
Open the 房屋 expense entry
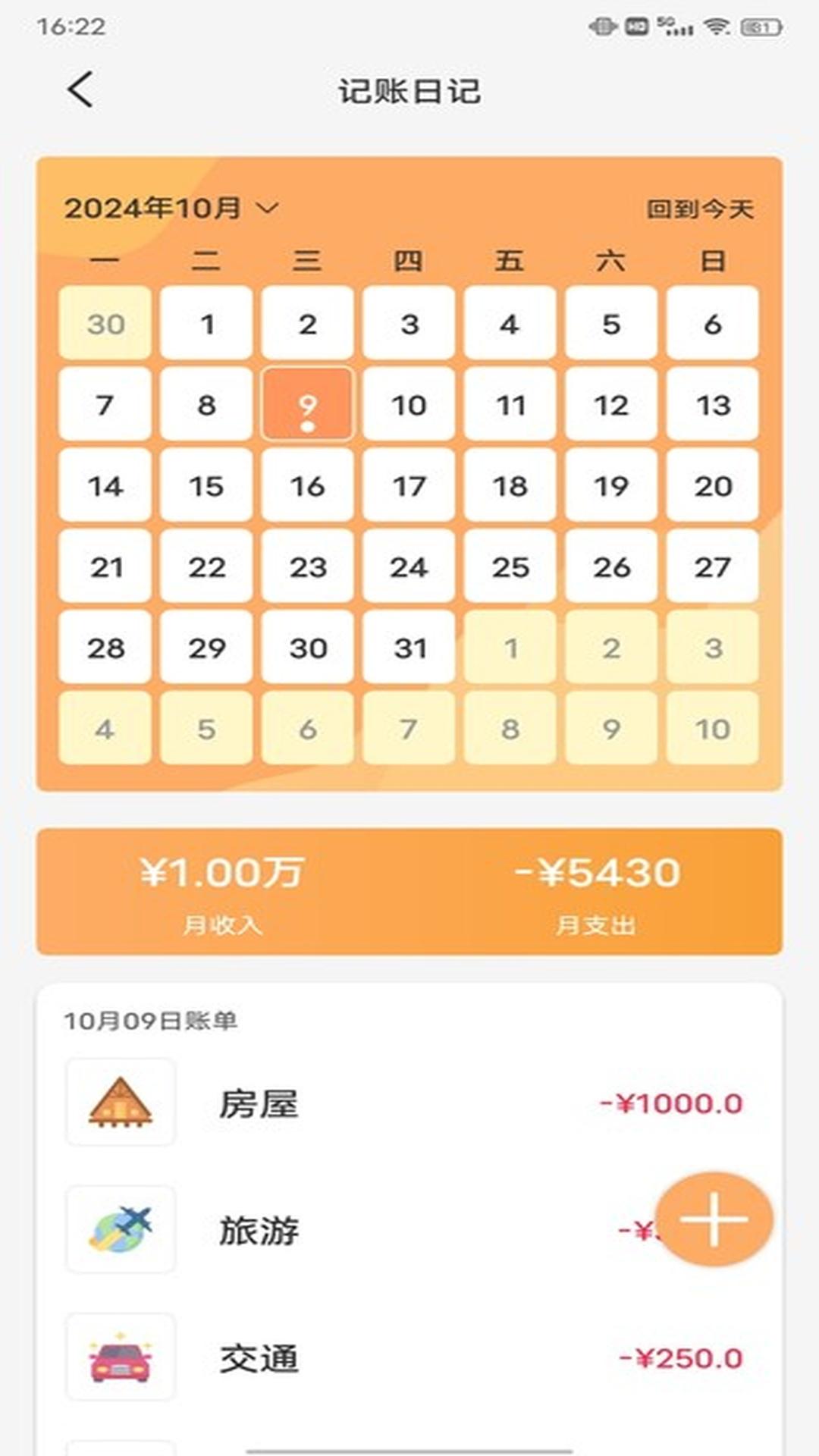coord(409,1103)
